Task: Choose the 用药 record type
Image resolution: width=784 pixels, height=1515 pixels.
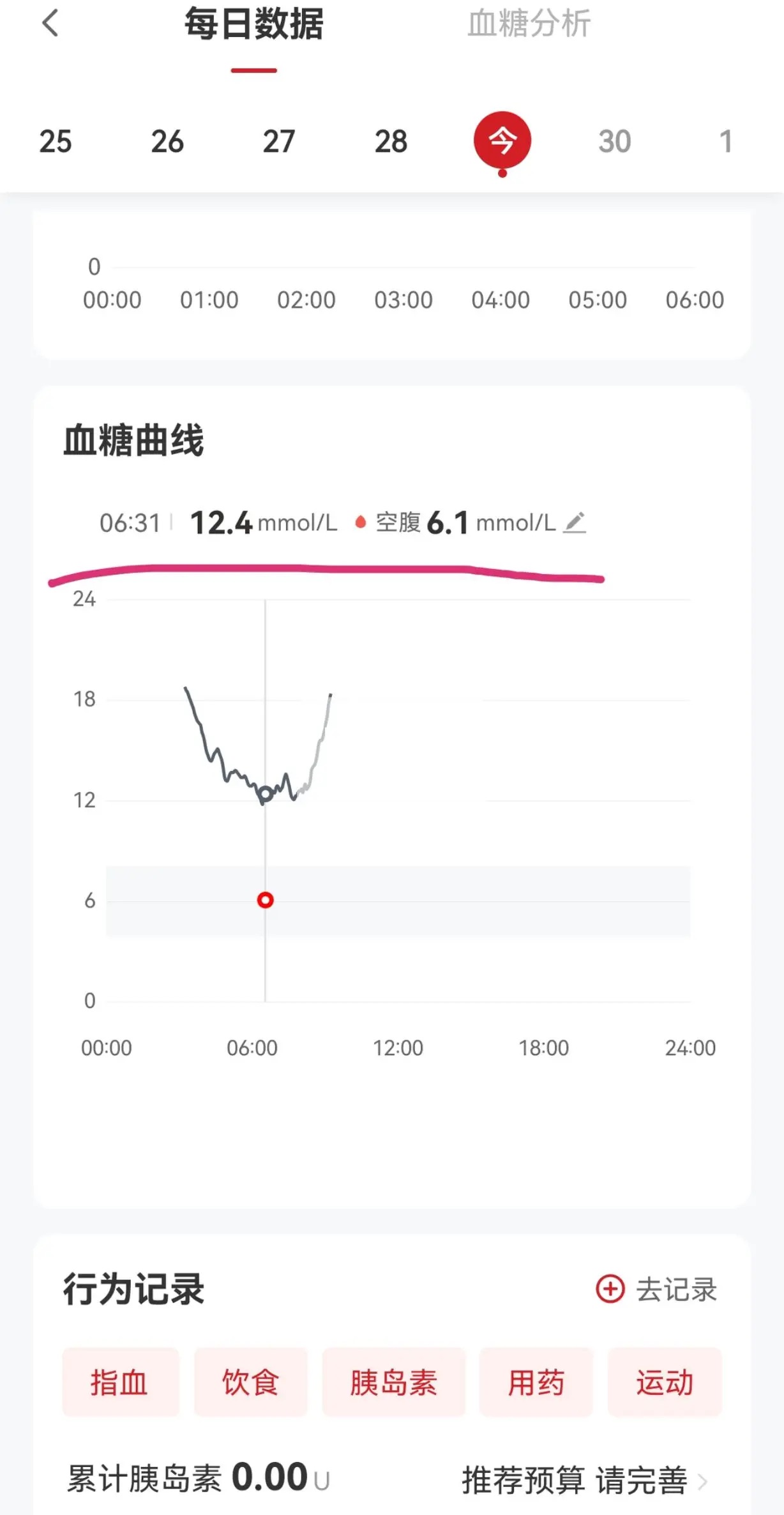Action: [x=536, y=1382]
